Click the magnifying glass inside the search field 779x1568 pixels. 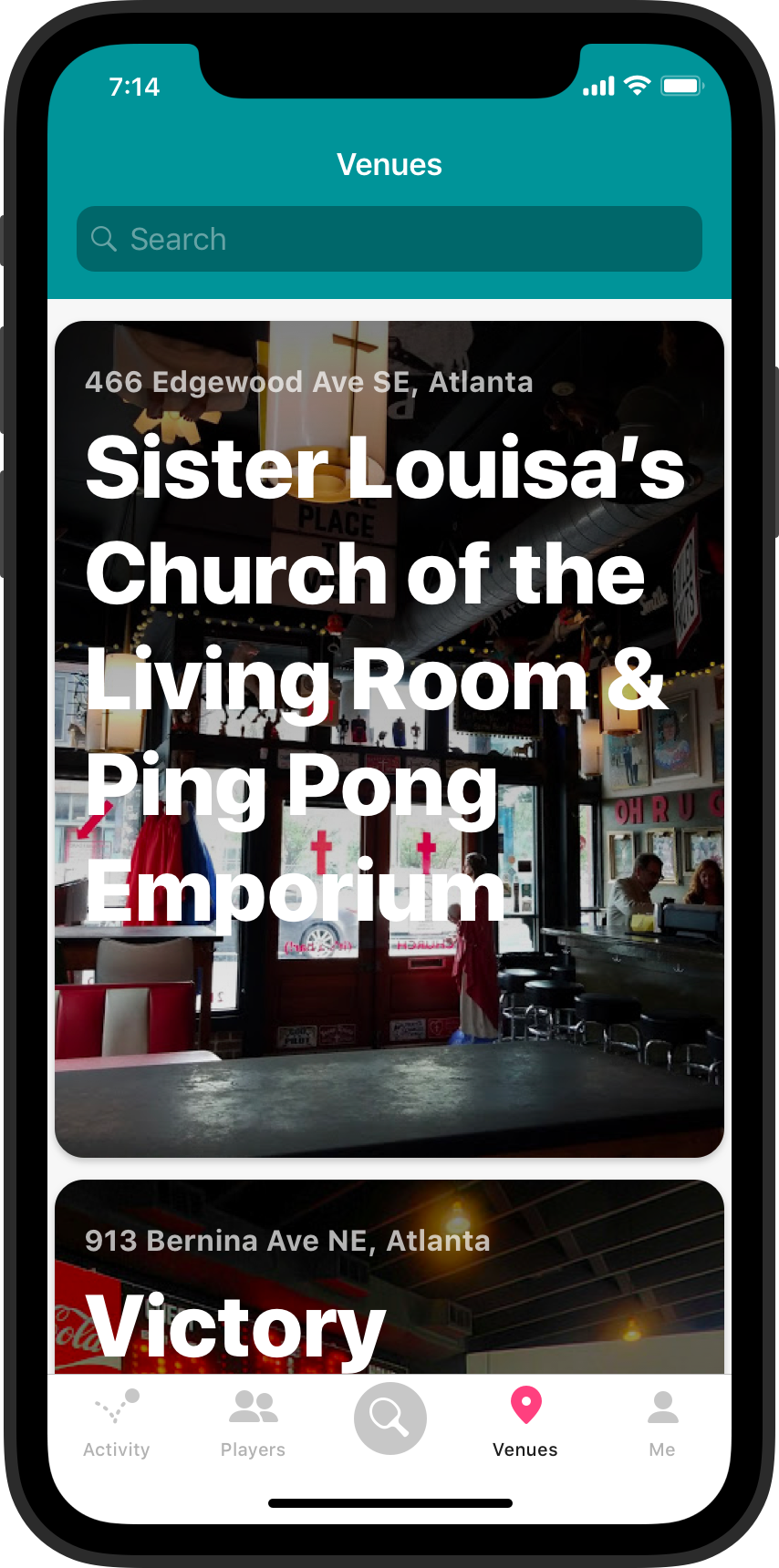(104, 239)
